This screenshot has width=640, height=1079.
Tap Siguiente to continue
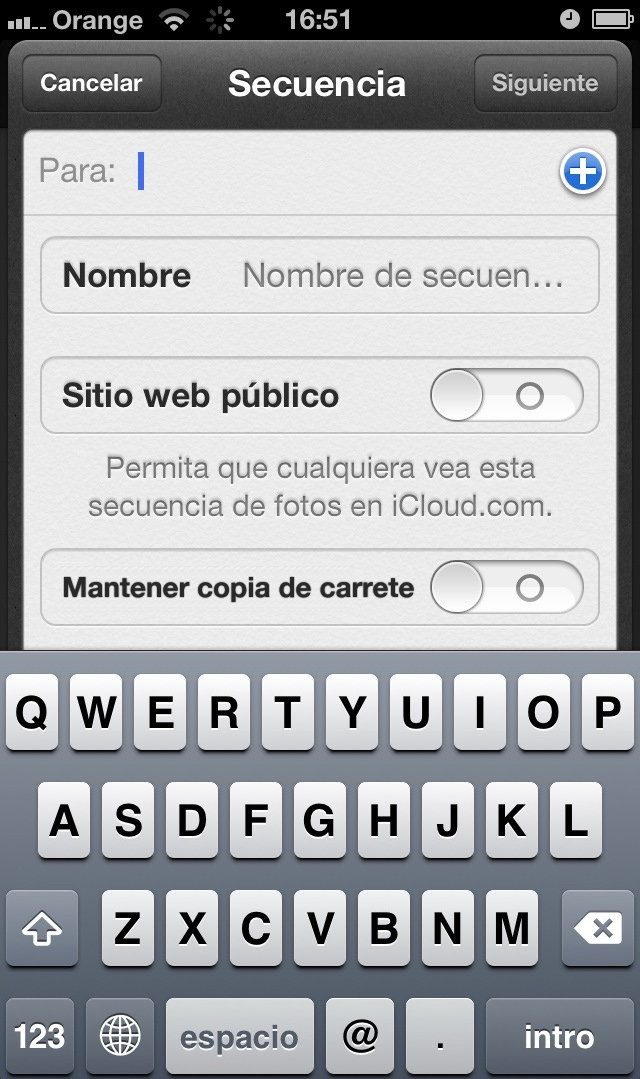544,84
